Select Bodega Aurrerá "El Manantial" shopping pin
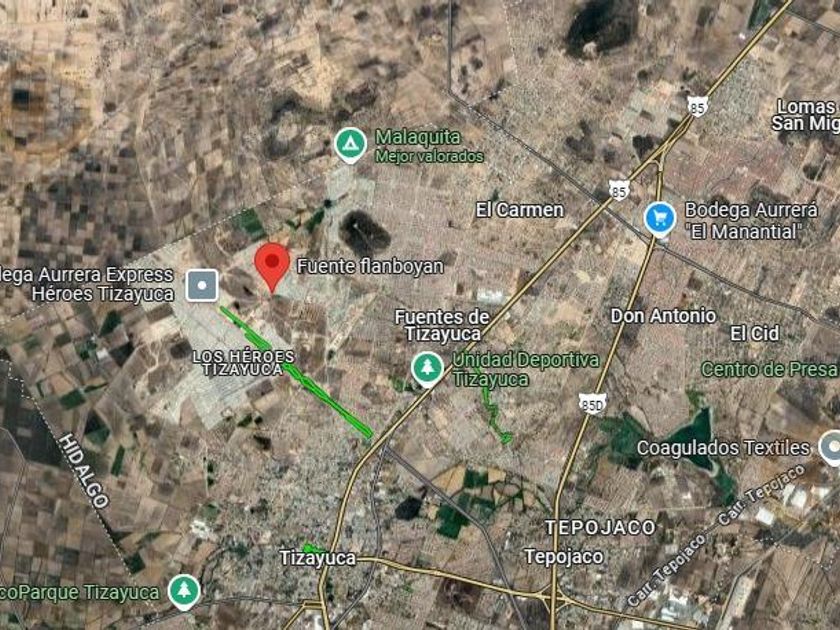Screen dimensions: 840x630 pyautogui.click(x=659, y=219)
